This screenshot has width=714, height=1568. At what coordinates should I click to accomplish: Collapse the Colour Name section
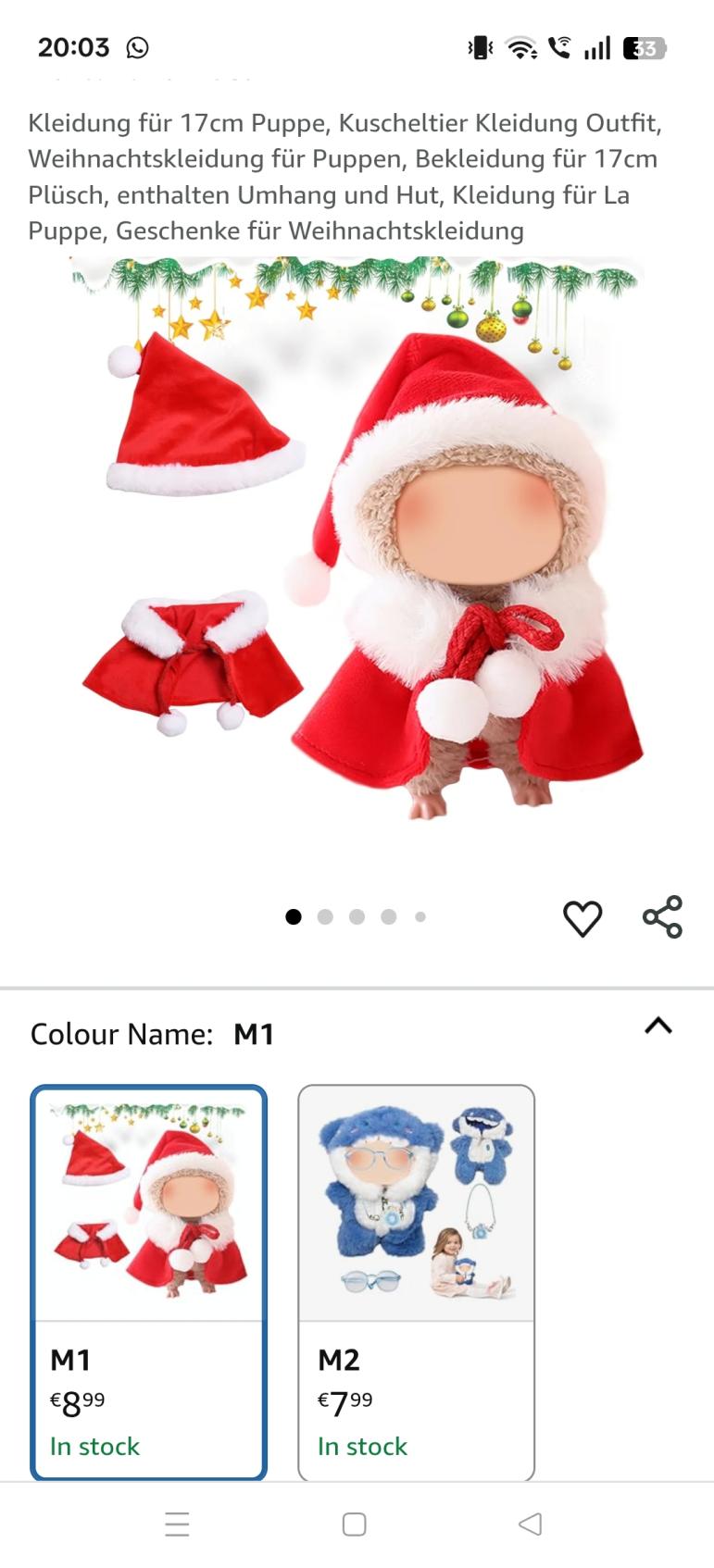point(658,1026)
